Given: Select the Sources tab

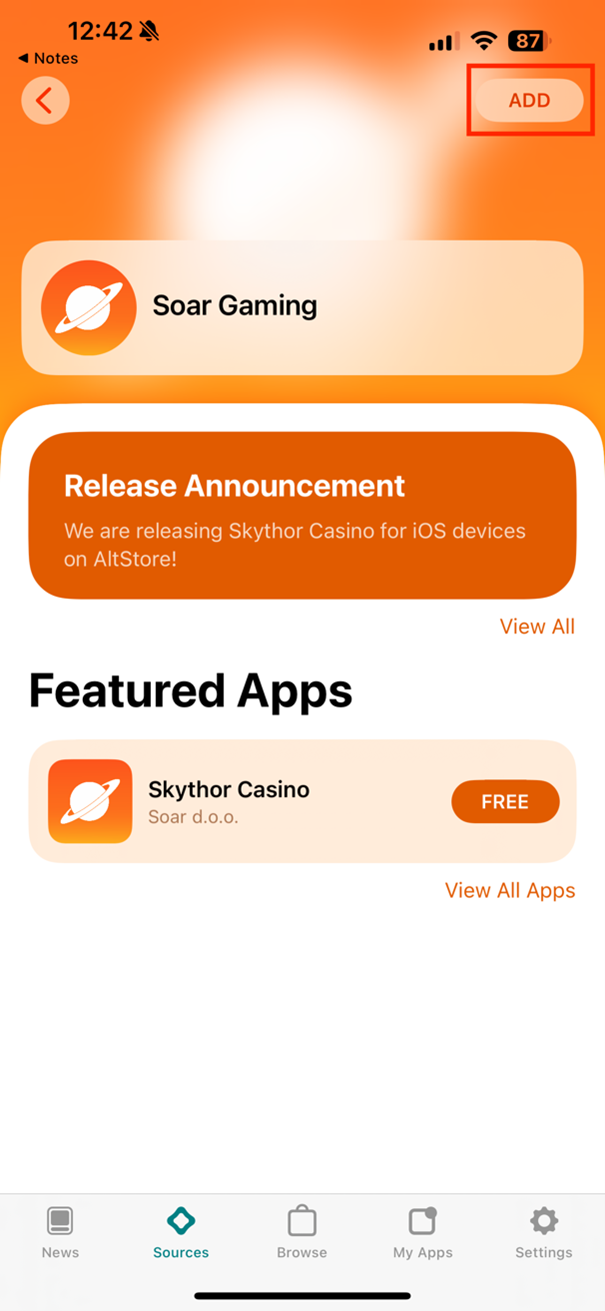Looking at the screenshot, I should 181,1232.
